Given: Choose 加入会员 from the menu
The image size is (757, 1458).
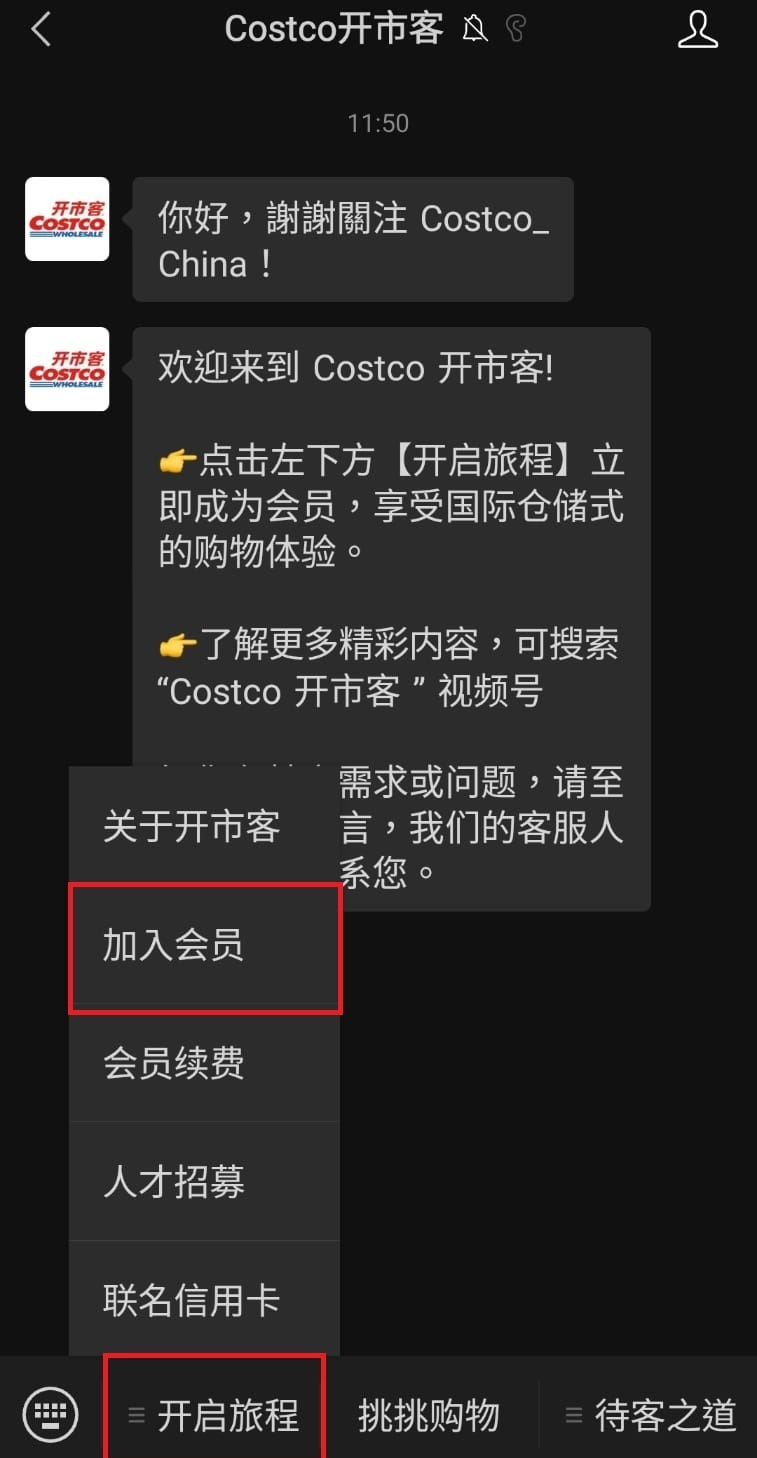Looking at the screenshot, I should point(204,946).
